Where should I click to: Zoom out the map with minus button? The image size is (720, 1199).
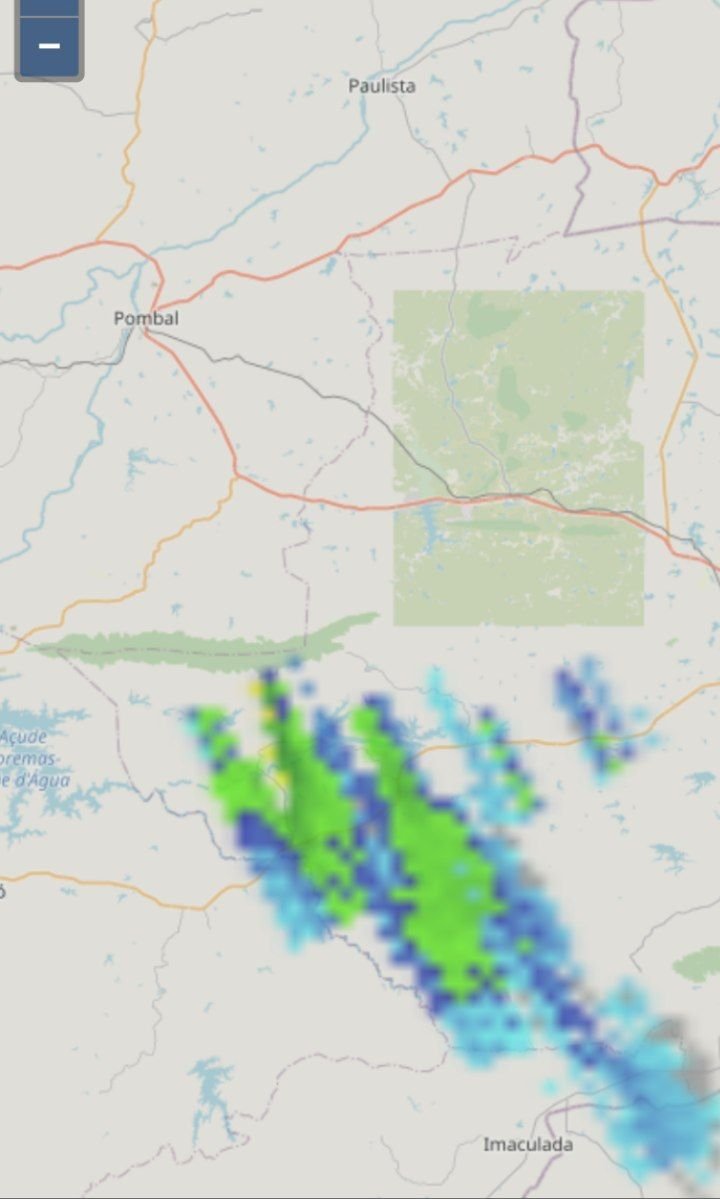click(x=49, y=47)
